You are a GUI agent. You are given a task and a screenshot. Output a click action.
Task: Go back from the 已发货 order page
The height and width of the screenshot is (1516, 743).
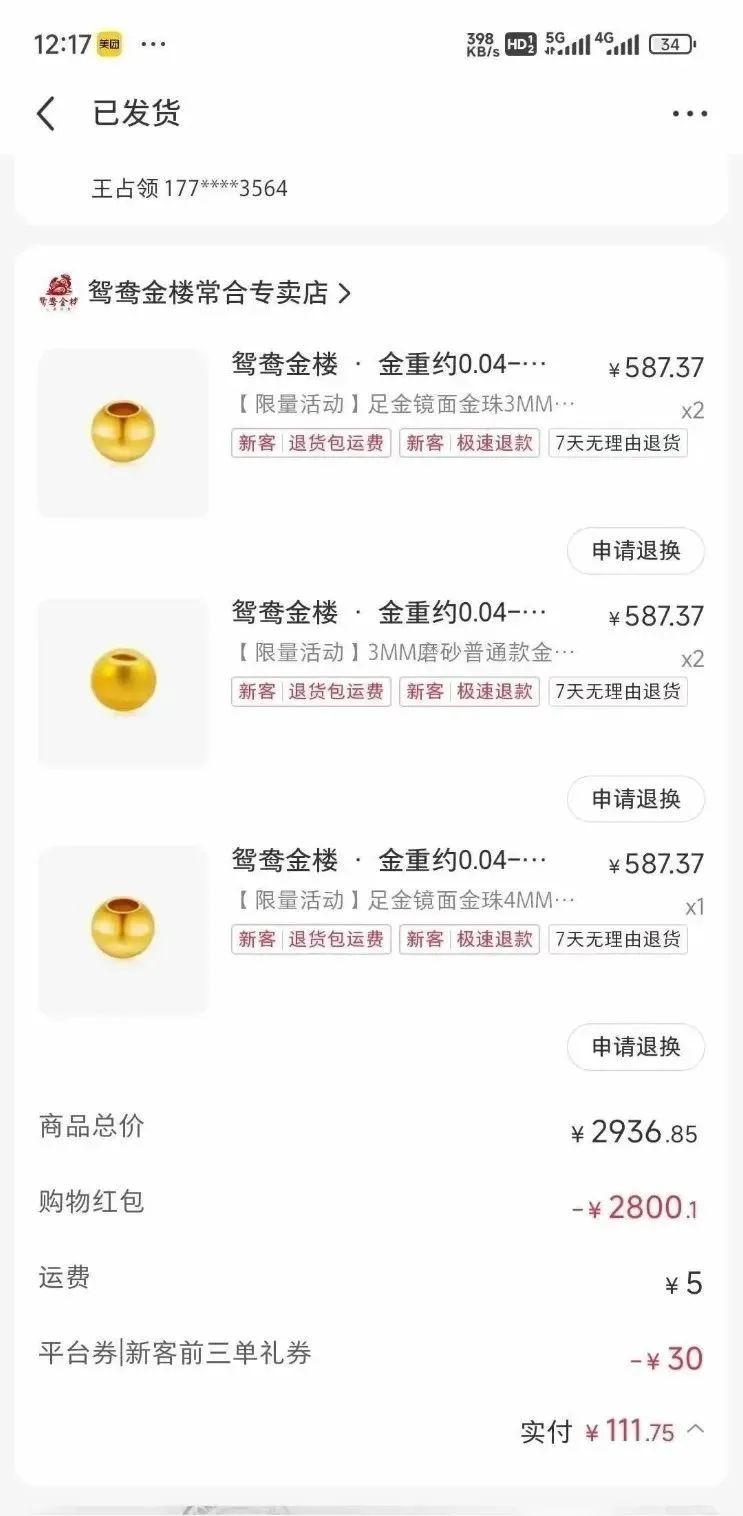(46, 114)
